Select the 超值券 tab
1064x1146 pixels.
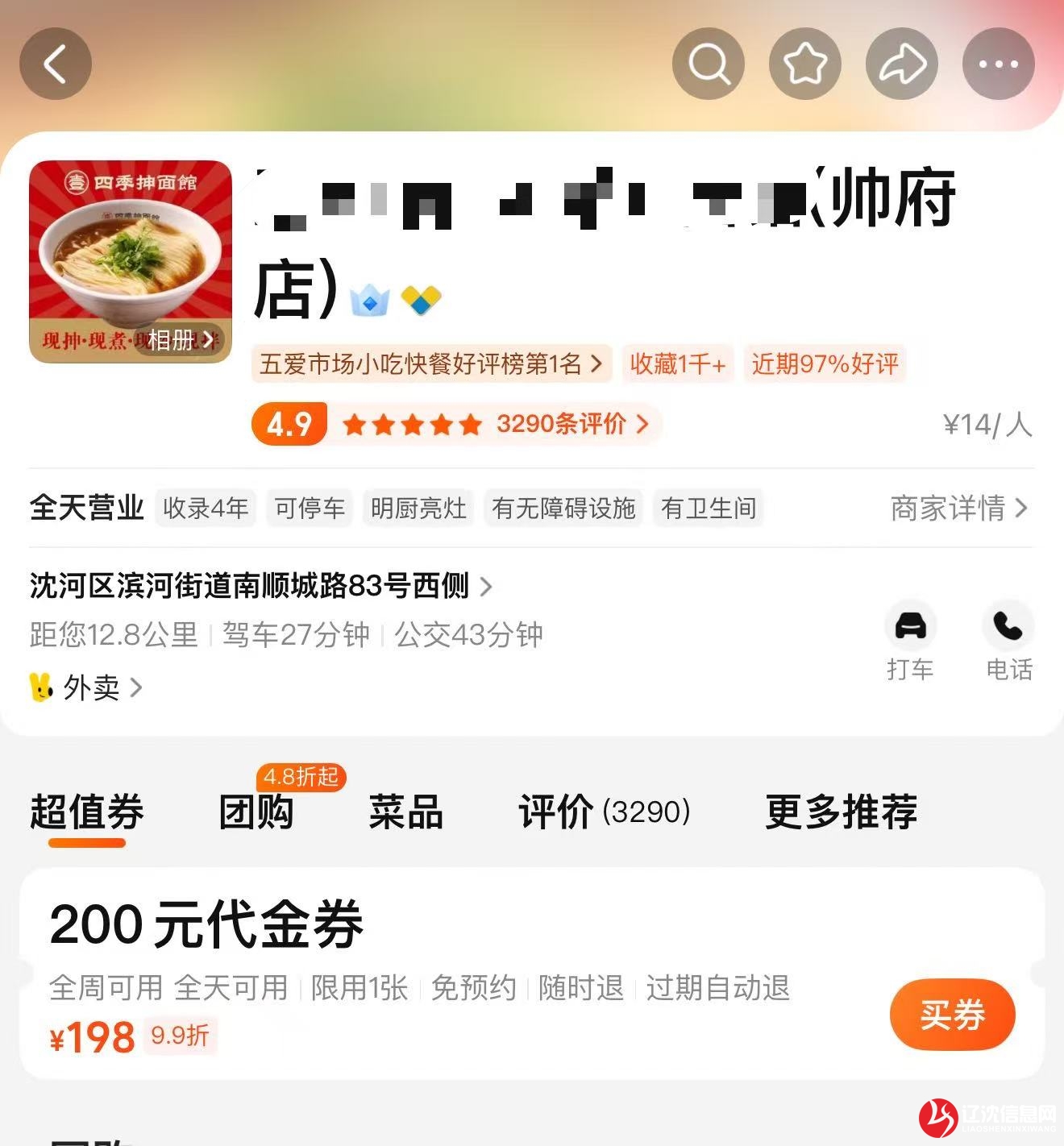[x=87, y=812]
